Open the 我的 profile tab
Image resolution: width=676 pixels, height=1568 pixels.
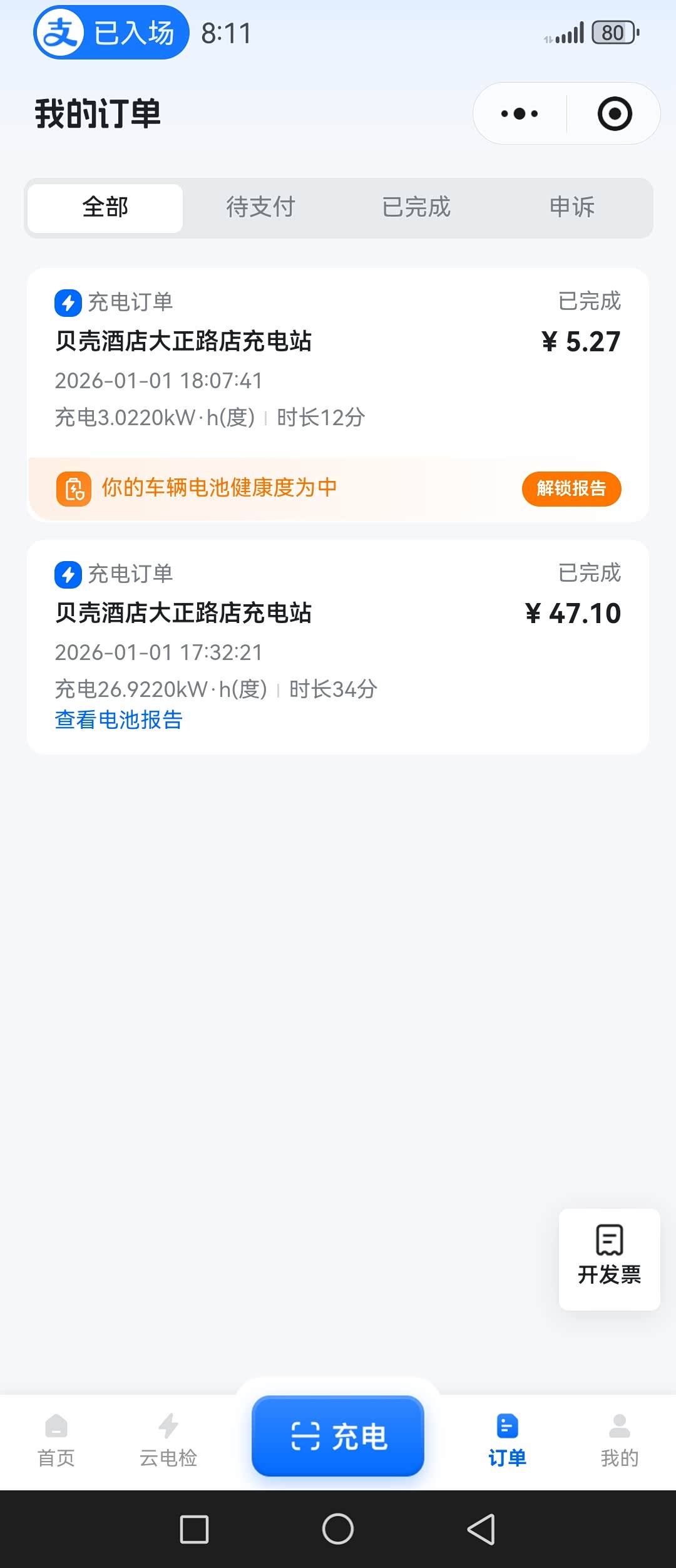620,1441
